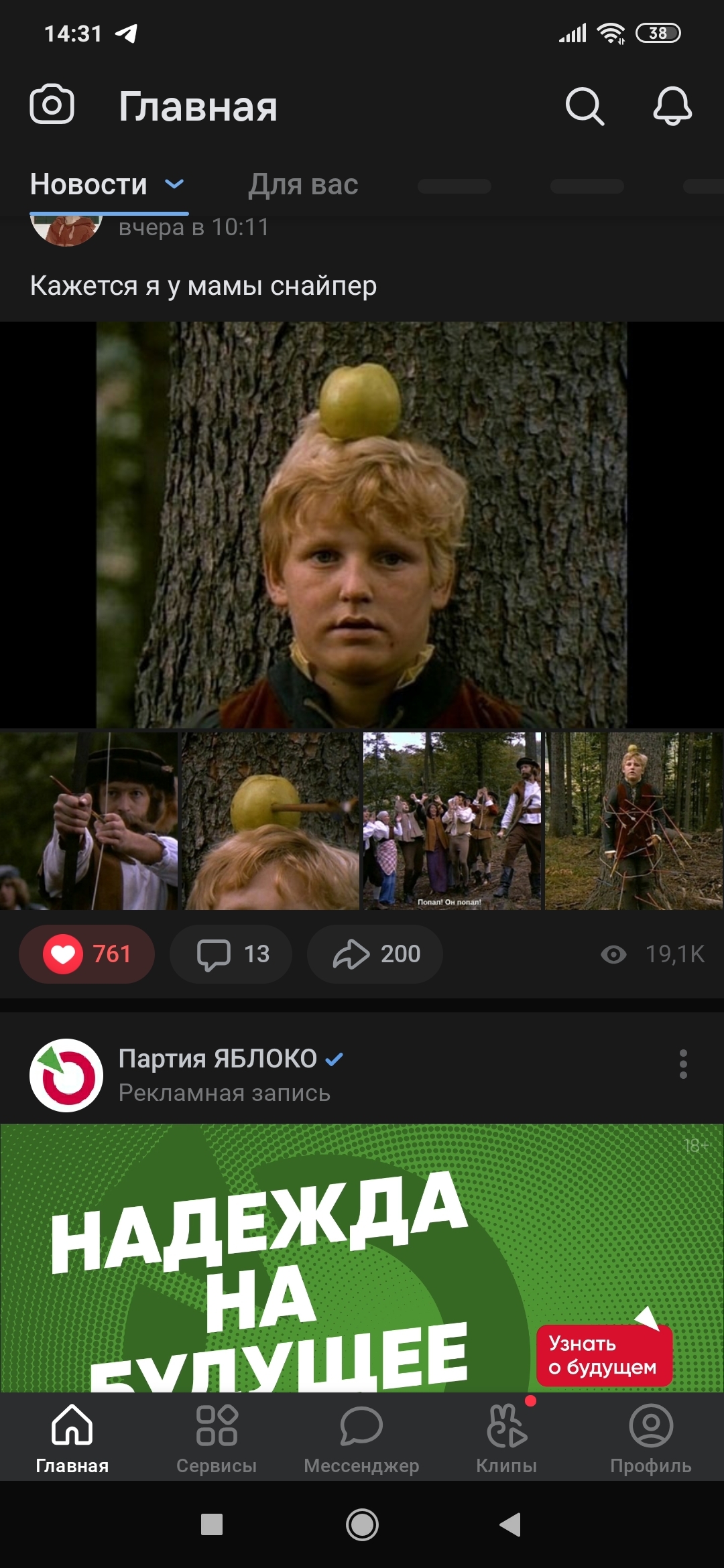Open search with the magnifier icon

585,106
